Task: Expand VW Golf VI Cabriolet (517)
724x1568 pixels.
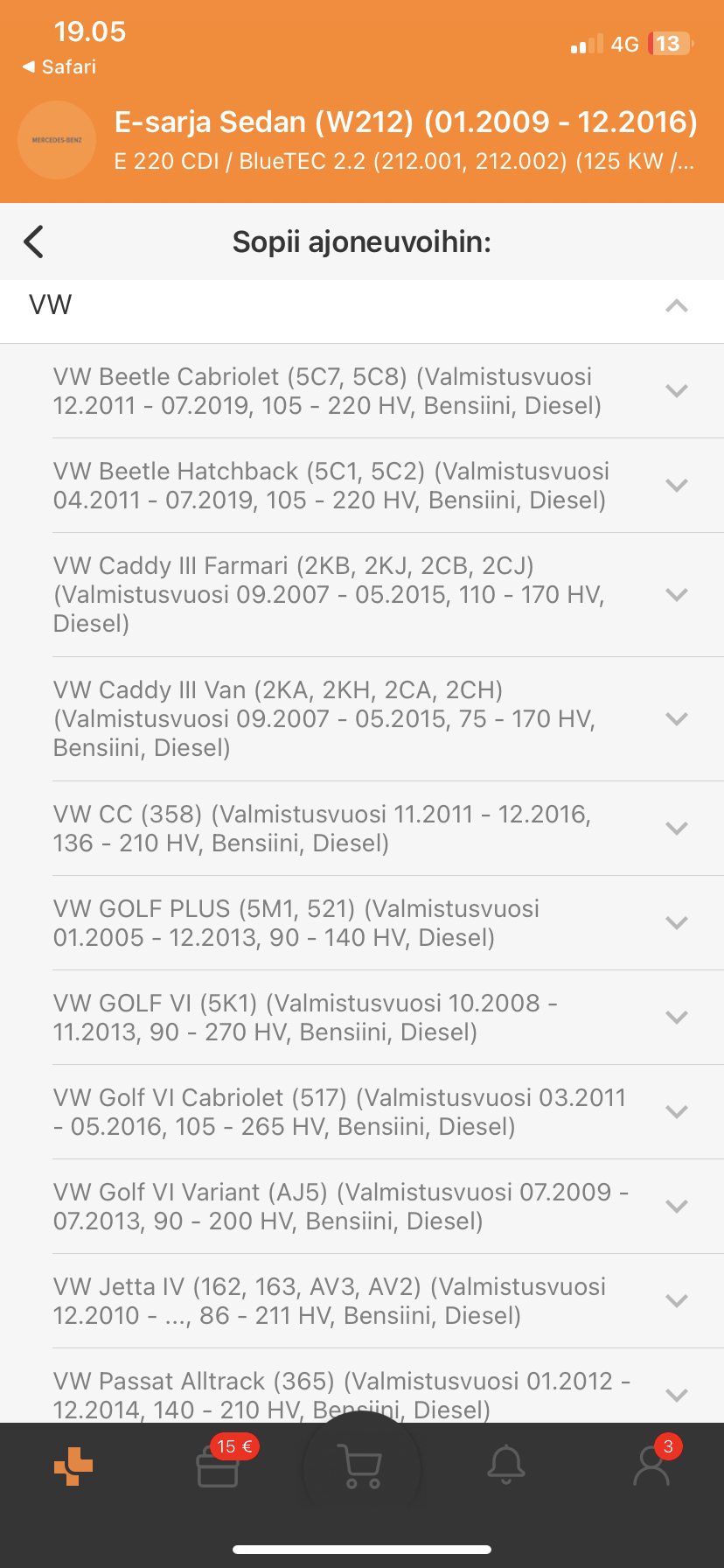Action: pos(676,1112)
